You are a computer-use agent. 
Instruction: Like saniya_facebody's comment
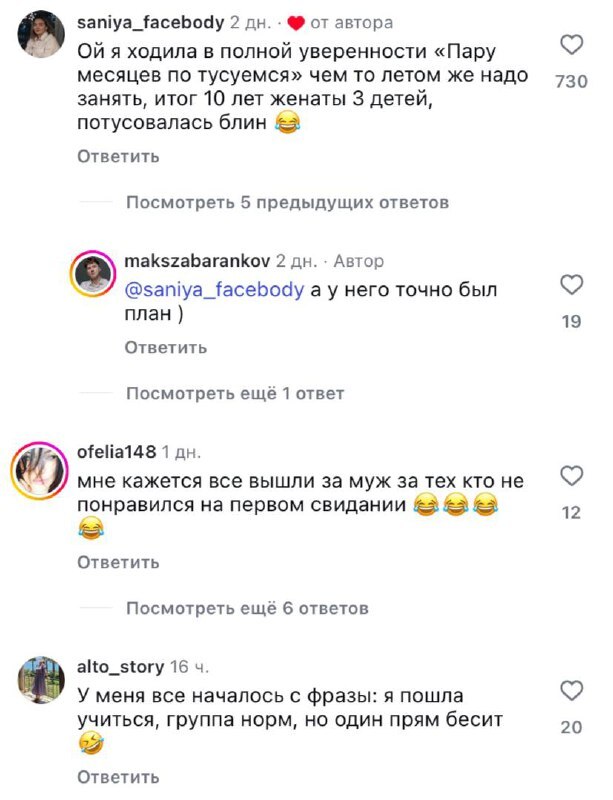click(571, 45)
